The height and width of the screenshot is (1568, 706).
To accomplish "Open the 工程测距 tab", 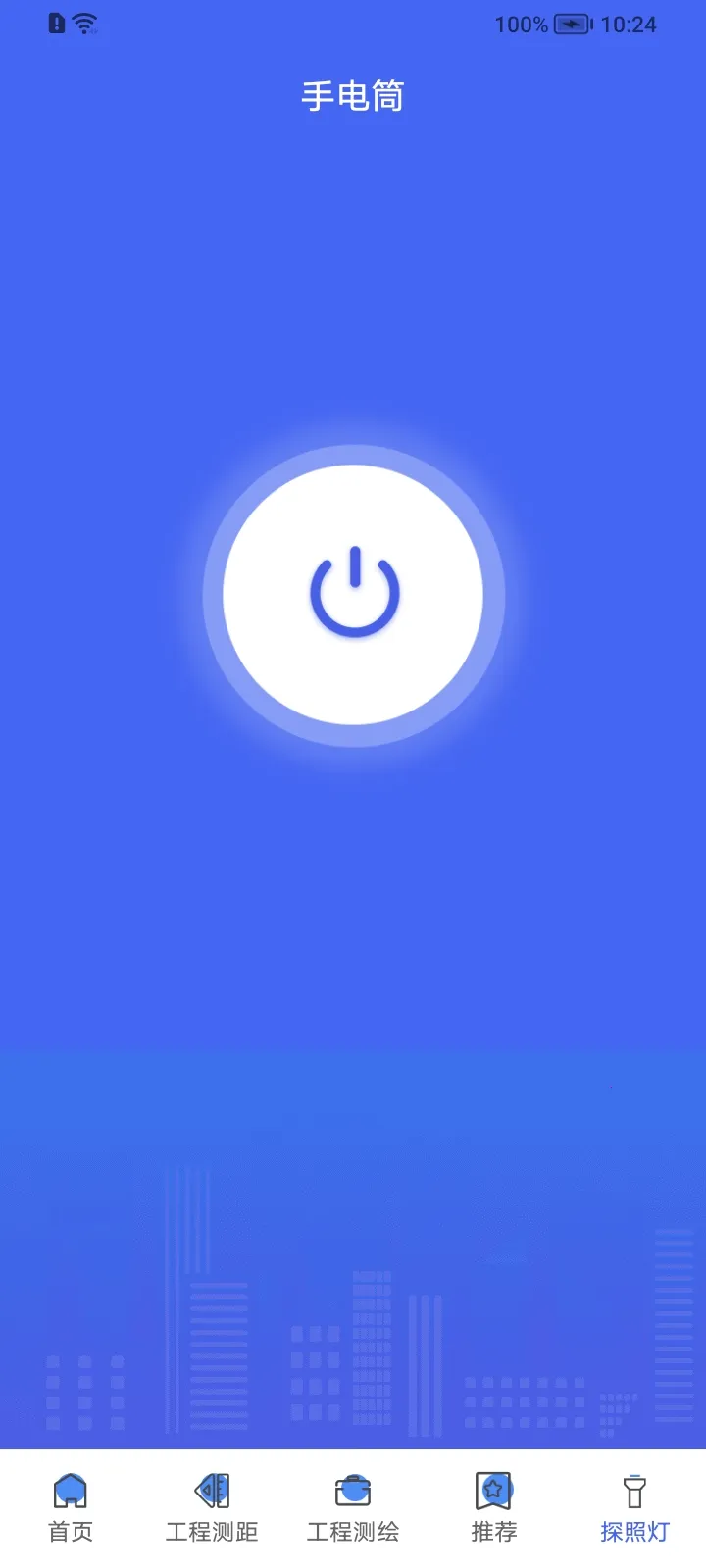I will point(212,1507).
